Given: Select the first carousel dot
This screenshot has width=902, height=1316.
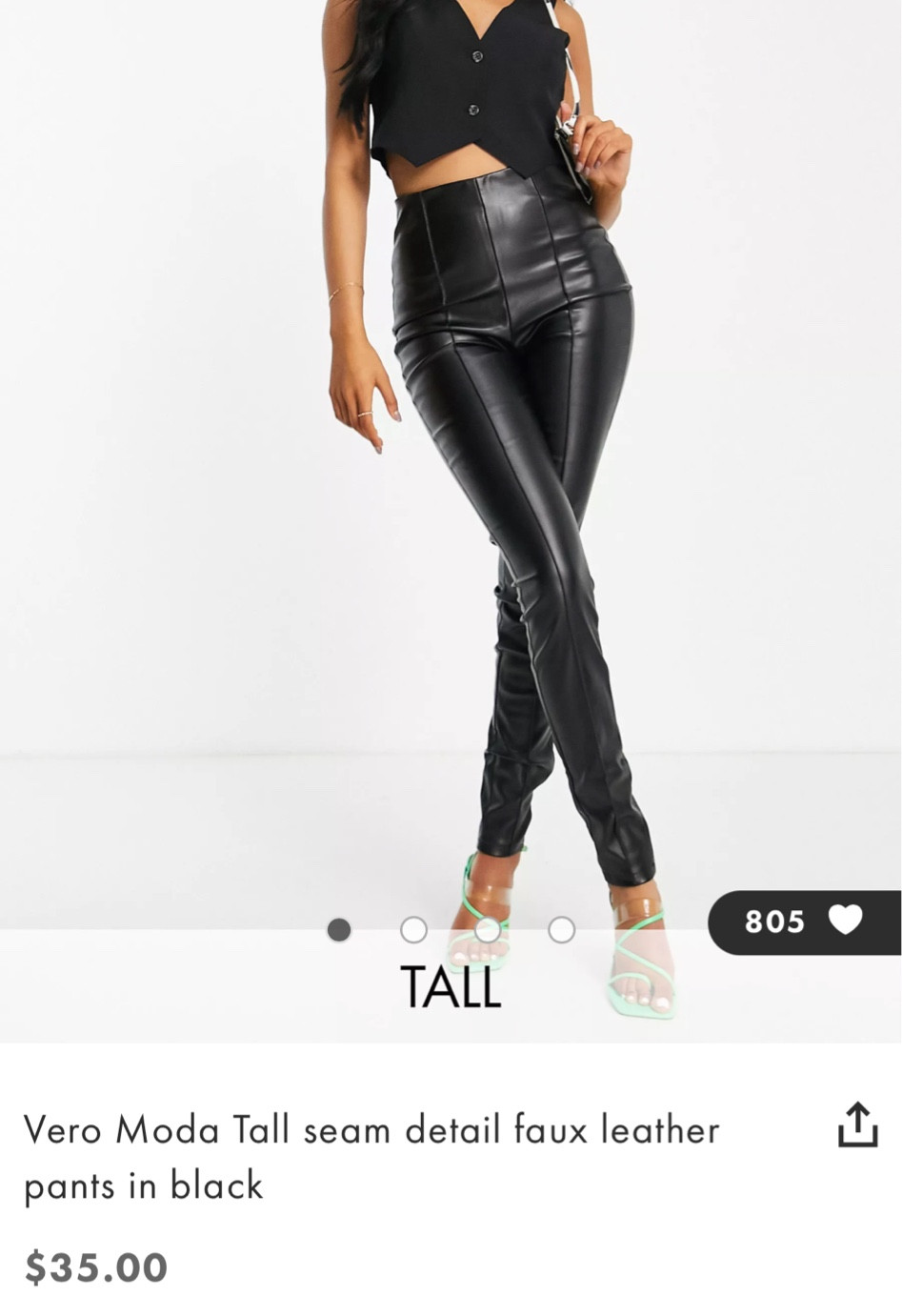Looking at the screenshot, I should (340, 928).
